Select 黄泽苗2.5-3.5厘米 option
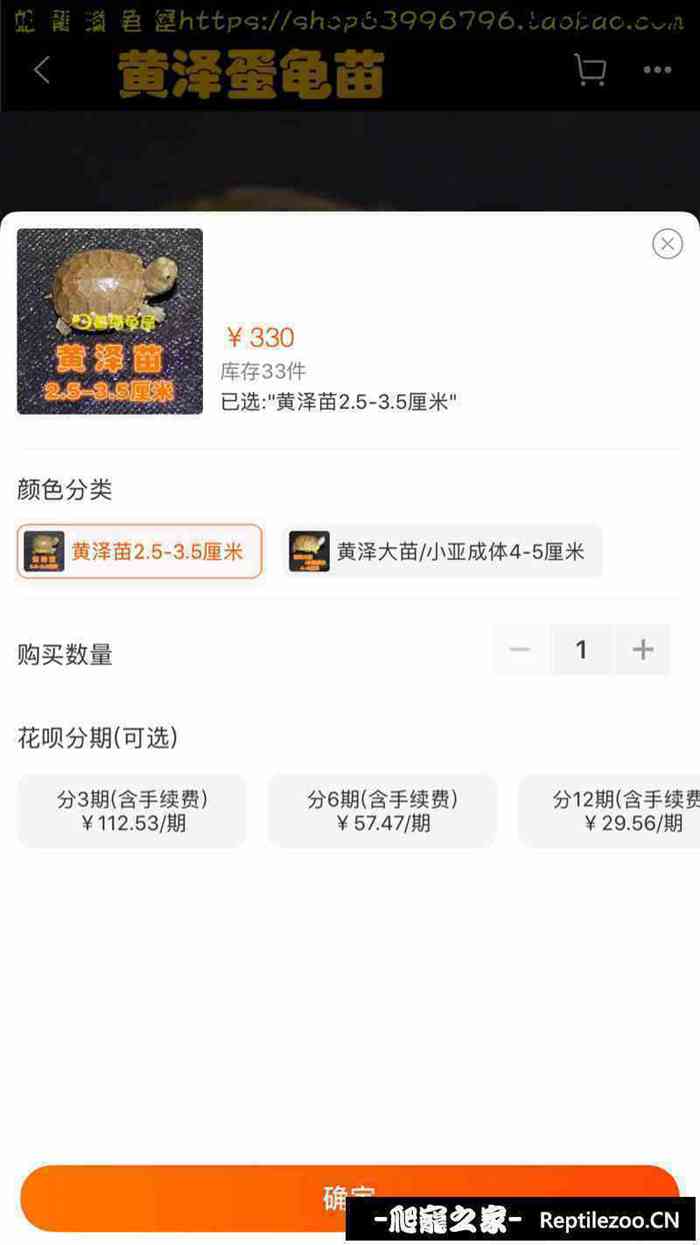This screenshot has width=700, height=1245. (140, 551)
